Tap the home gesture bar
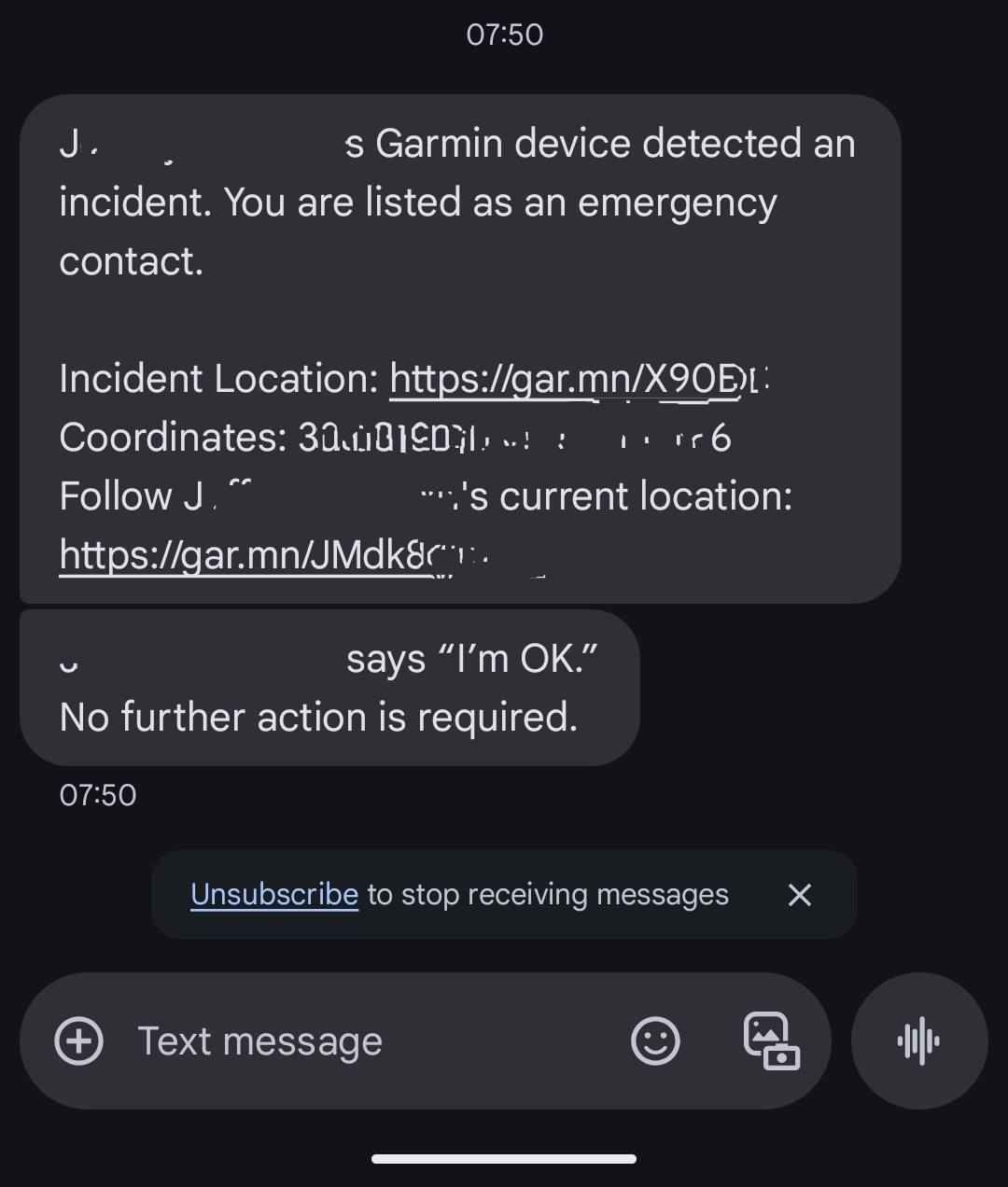The width and height of the screenshot is (1008, 1187). click(x=504, y=1158)
